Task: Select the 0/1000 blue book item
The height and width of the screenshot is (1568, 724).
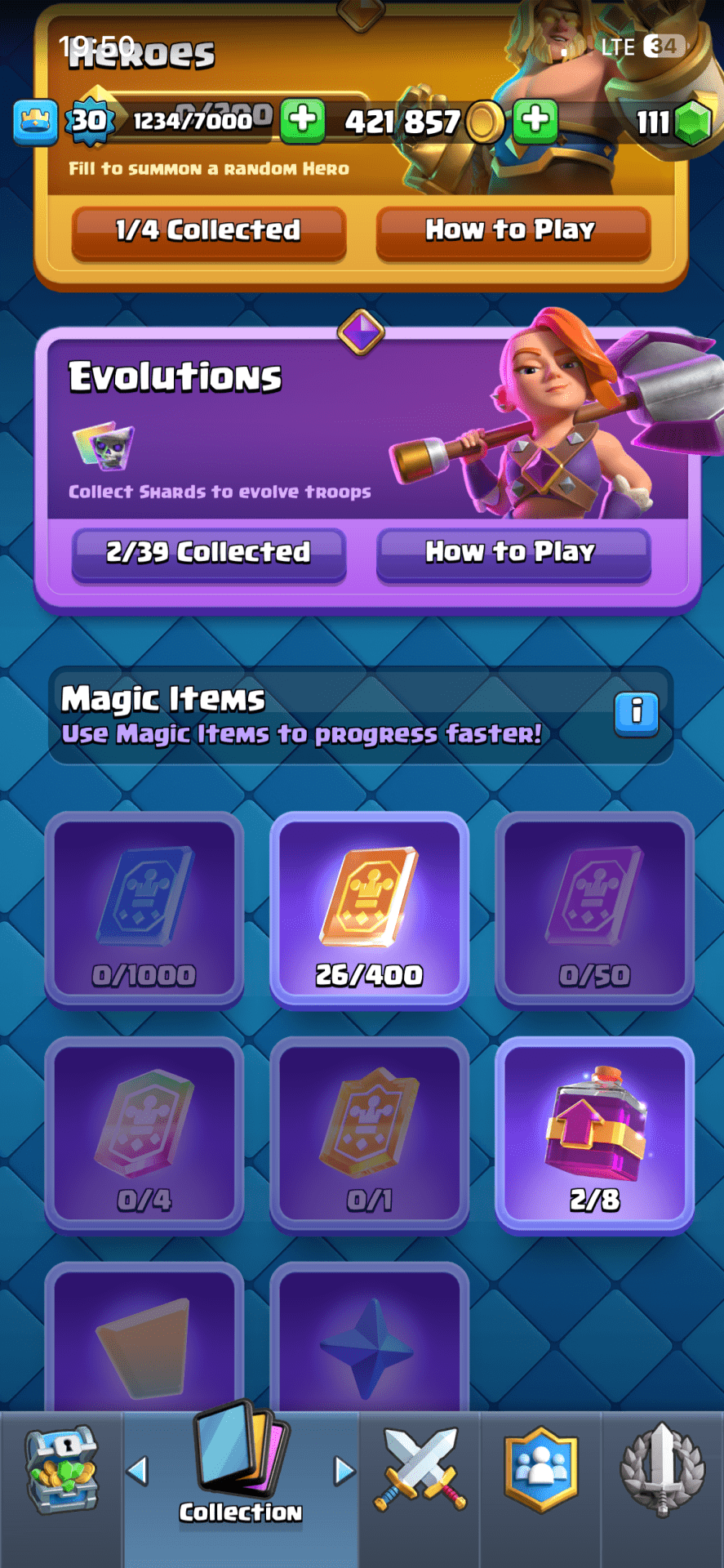Action: coord(144,911)
